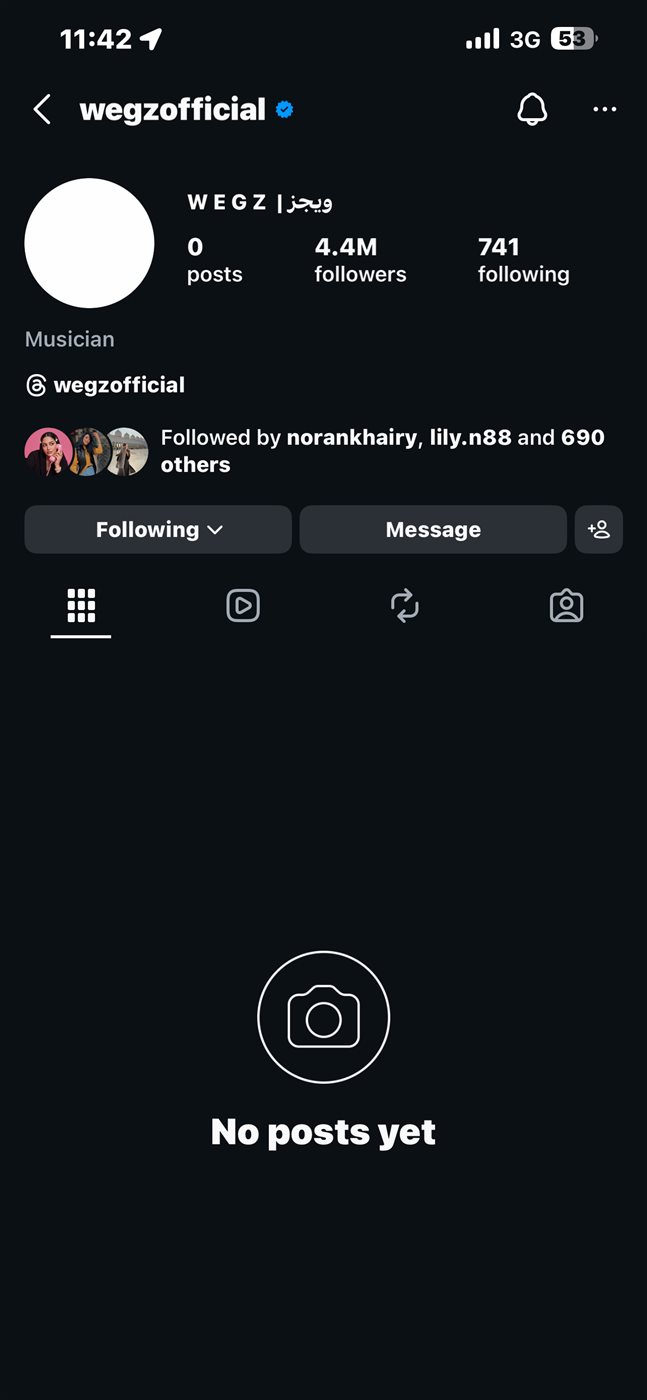Open the following dropdown button
The image size is (647, 1400).
(x=158, y=529)
